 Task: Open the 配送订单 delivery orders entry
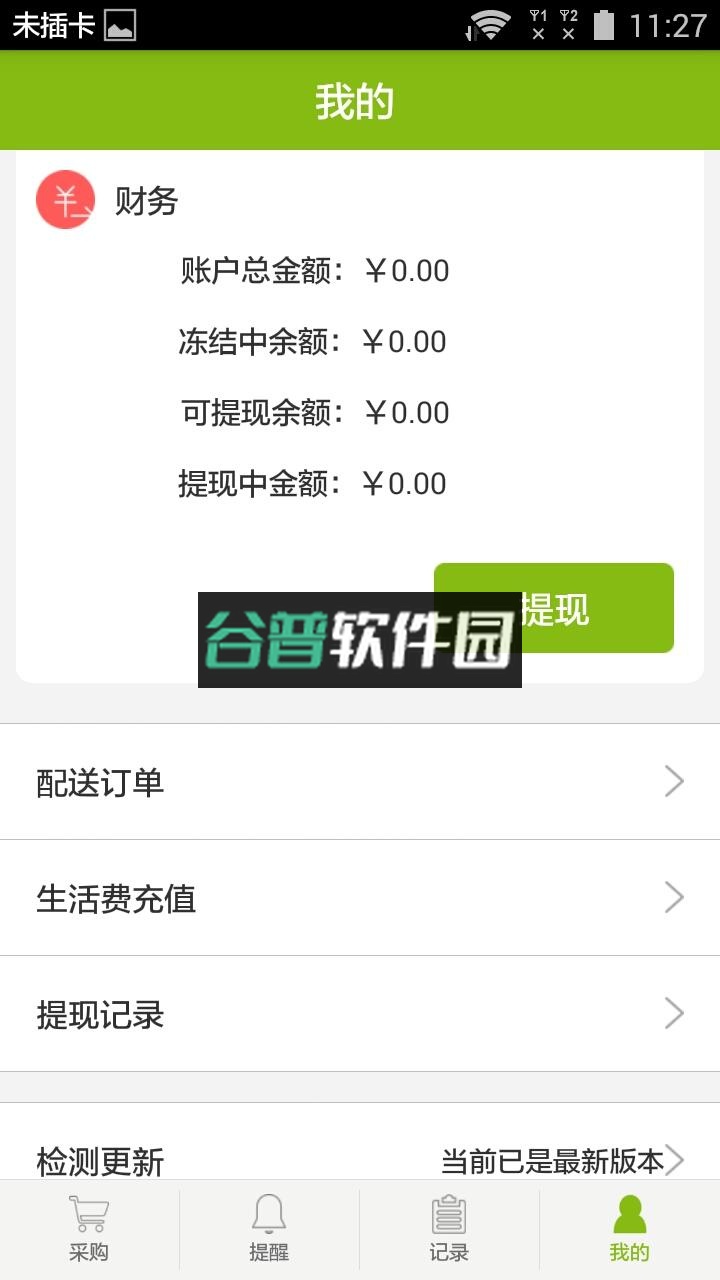coord(100,781)
